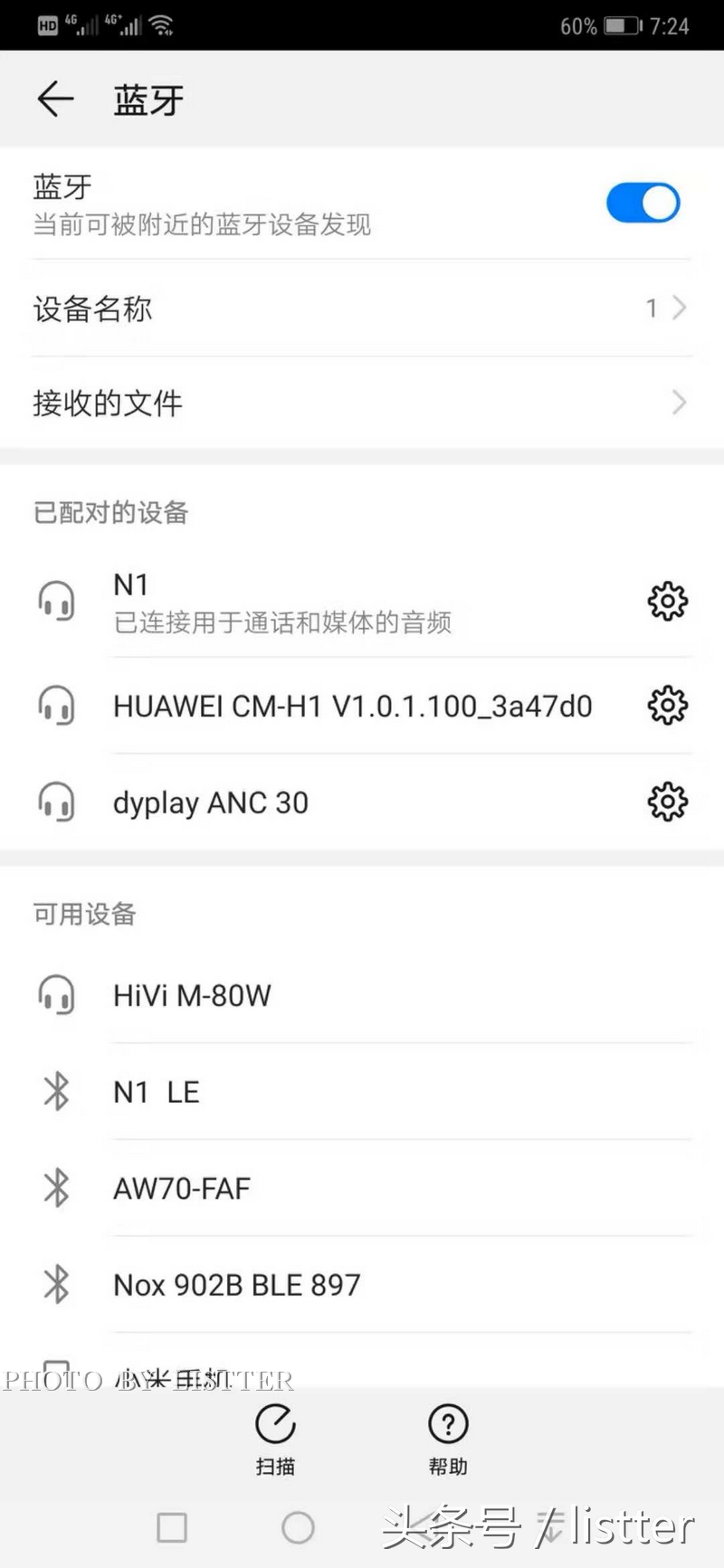Open the 接收的文件 received files list
Screen dimensions: 724x1568
[362, 404]
